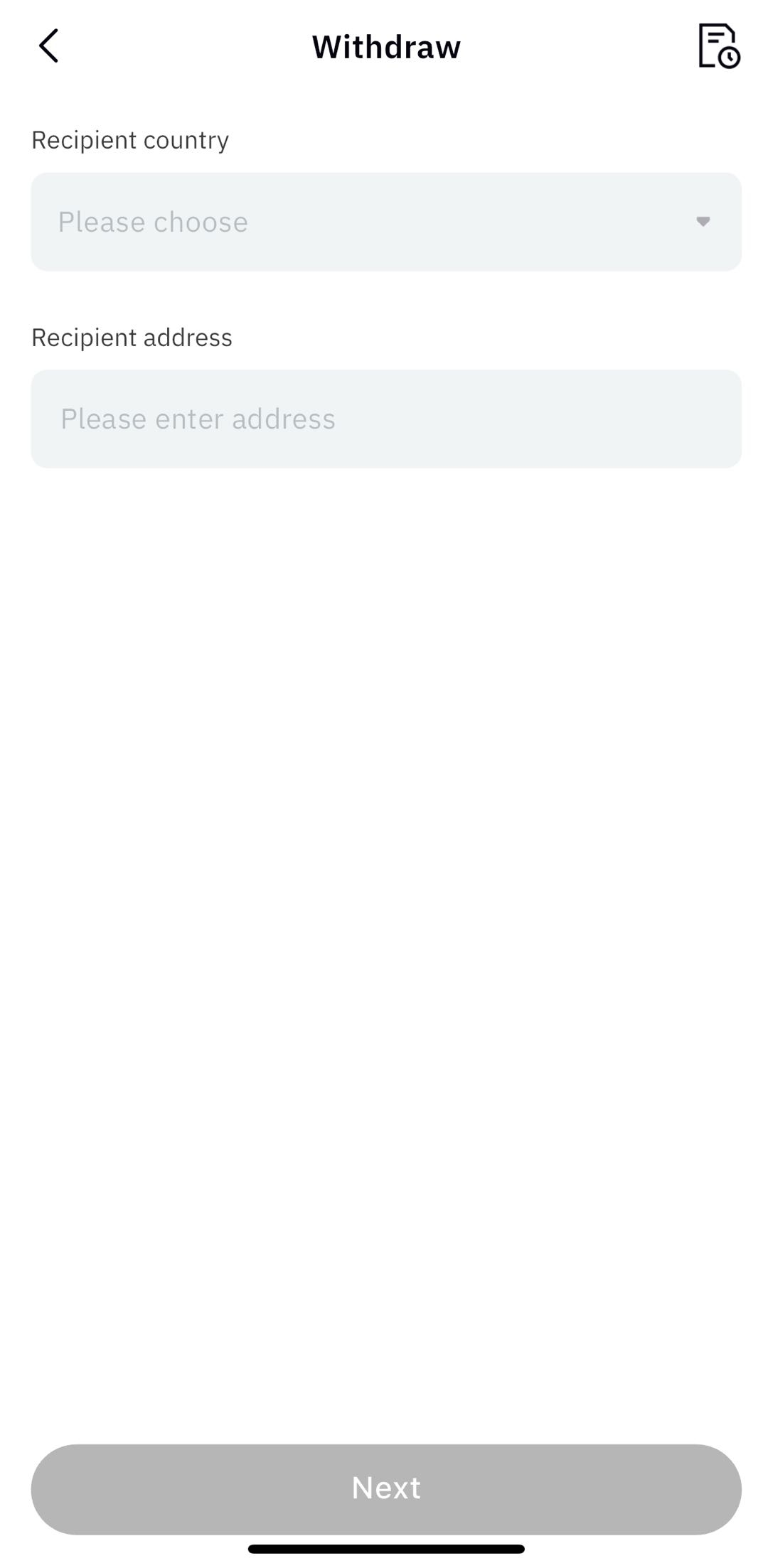The width and height of the screenshot is (768, 1568).
Task: Expand the Recipient country dropdown
Action: click(x=385, y=222)
